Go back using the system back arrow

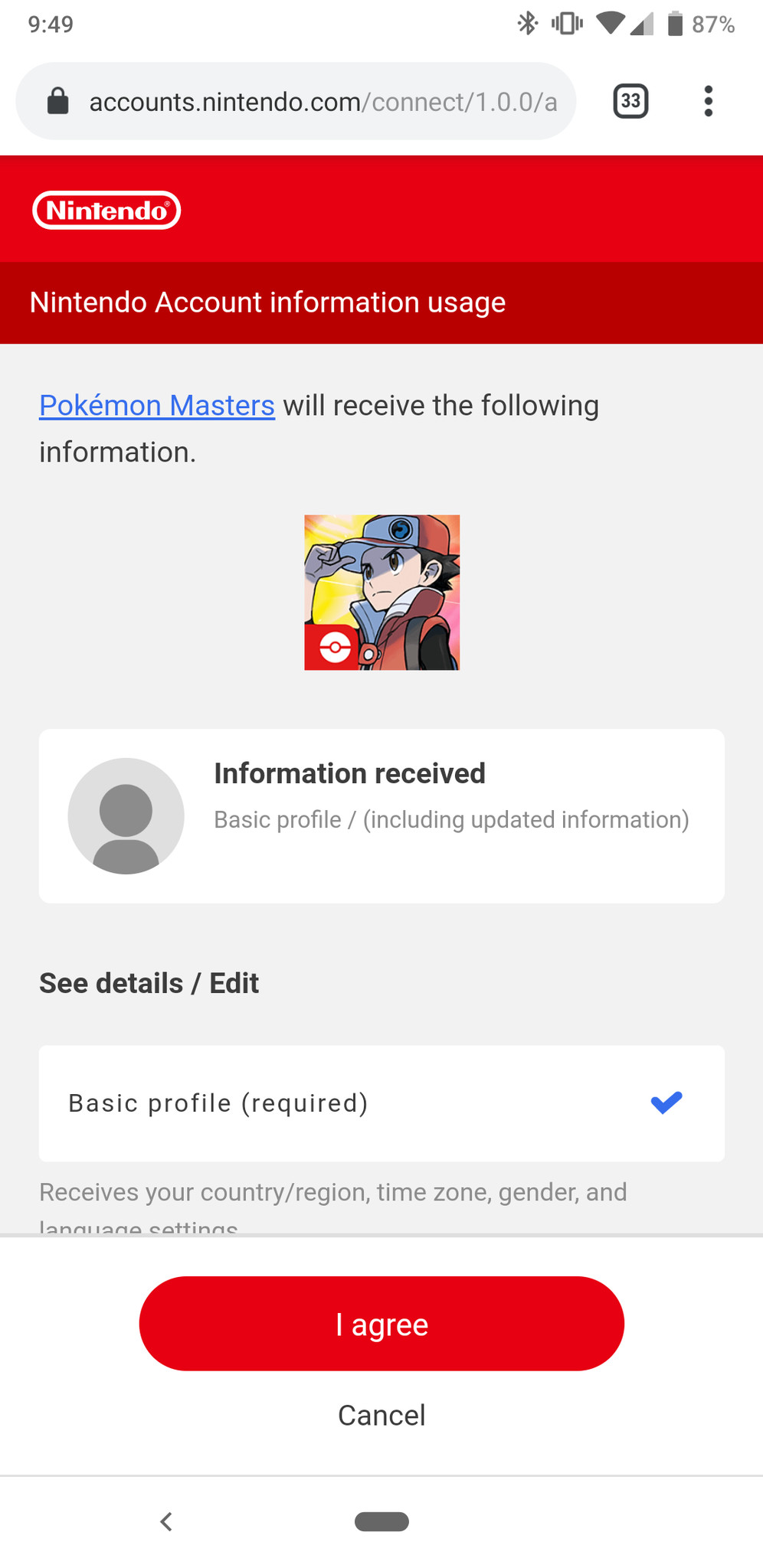click(x=166, y=1521)
